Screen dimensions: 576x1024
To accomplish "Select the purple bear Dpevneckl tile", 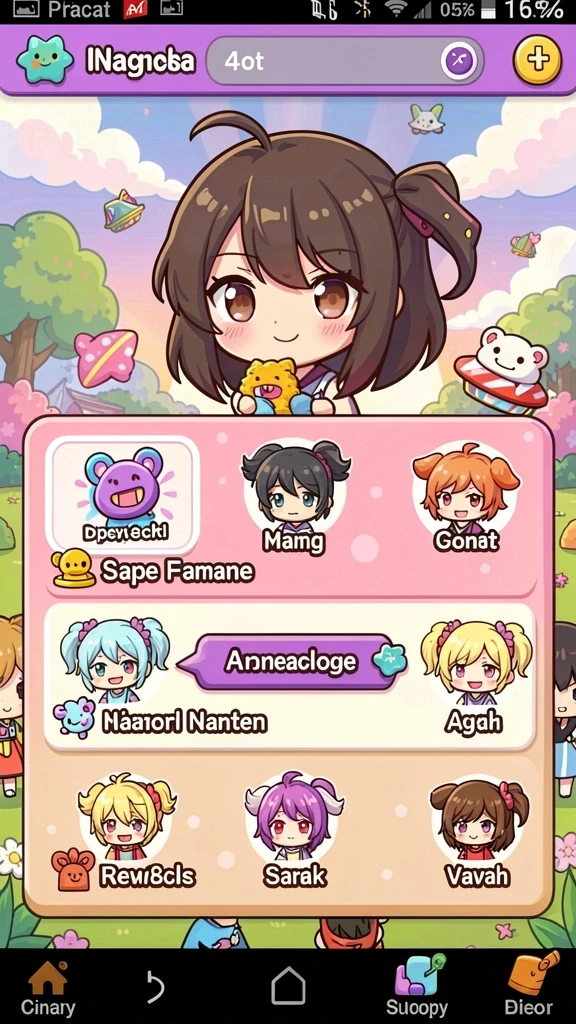I will point(123,496).
